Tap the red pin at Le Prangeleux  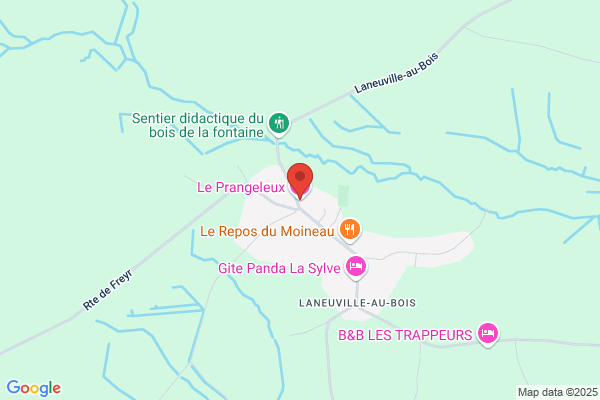[x=300, y=181]
